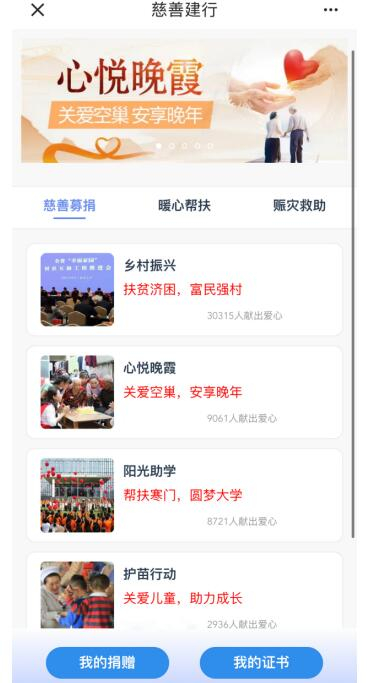The image size is (367, 683).
Task: Switch to the 赈灾救助 tab
Action: [300, 205]
